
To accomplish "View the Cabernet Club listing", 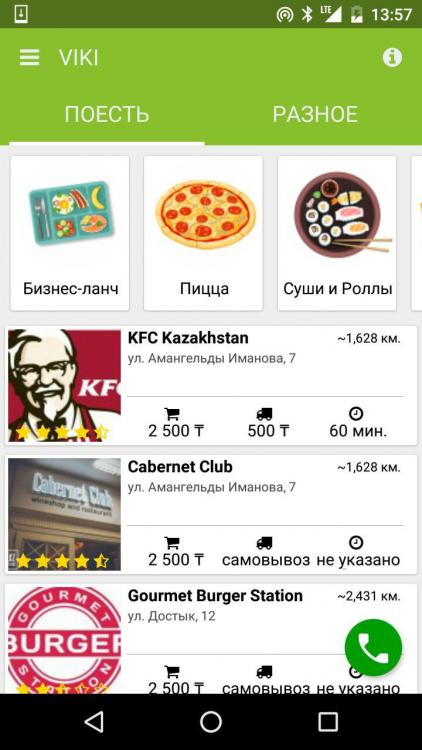I will (211, 515).
